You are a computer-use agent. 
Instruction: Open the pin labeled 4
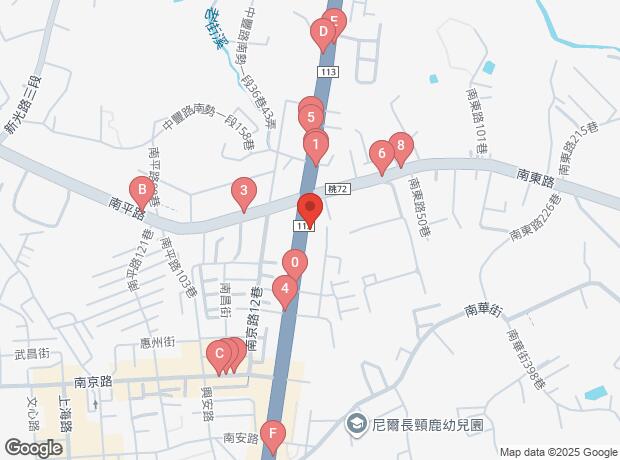click(x=285, y=291)
